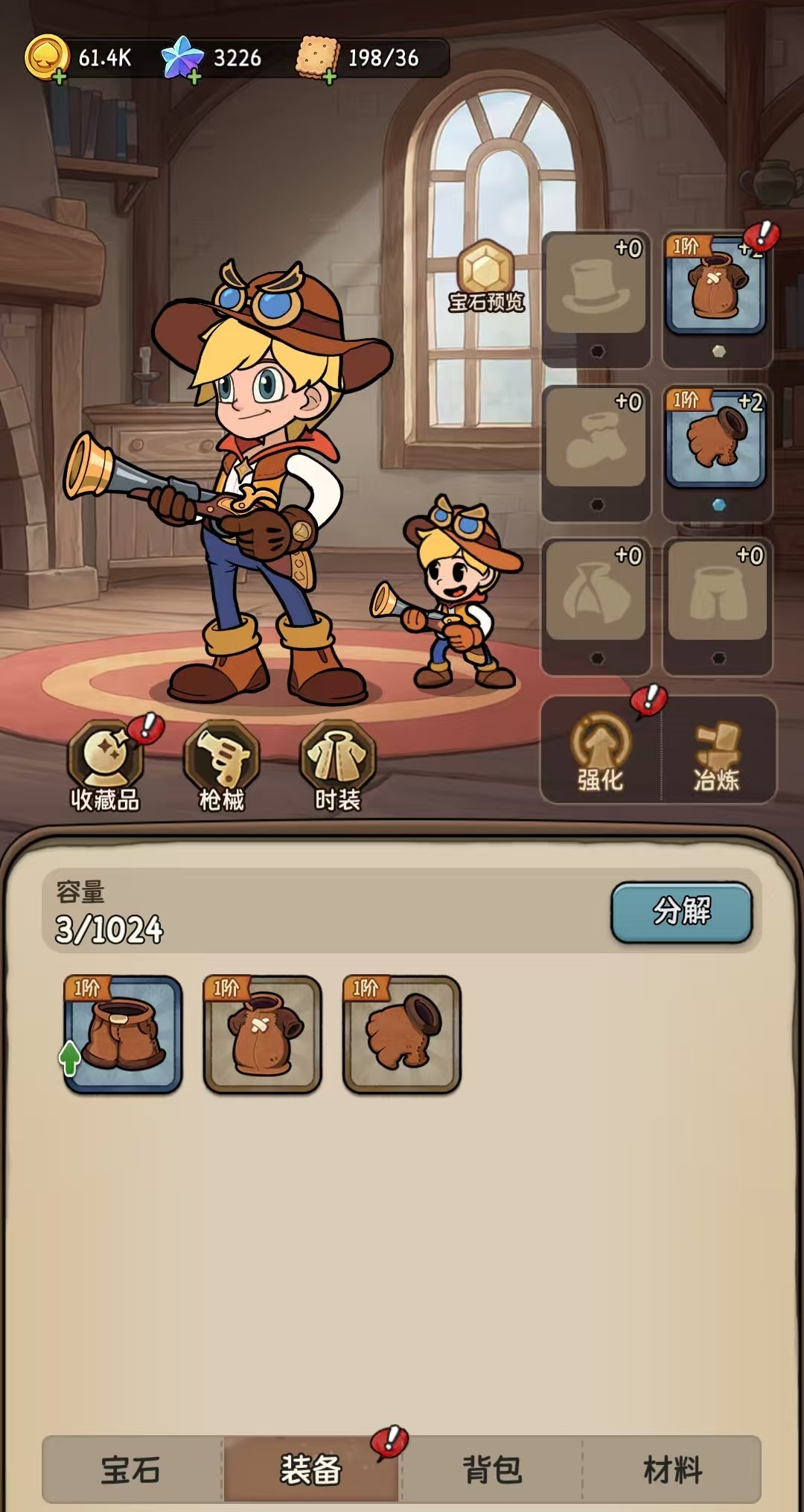This screenshot has height=1512, width=804.
Task: Add more star gems
Action: [194, 77]
